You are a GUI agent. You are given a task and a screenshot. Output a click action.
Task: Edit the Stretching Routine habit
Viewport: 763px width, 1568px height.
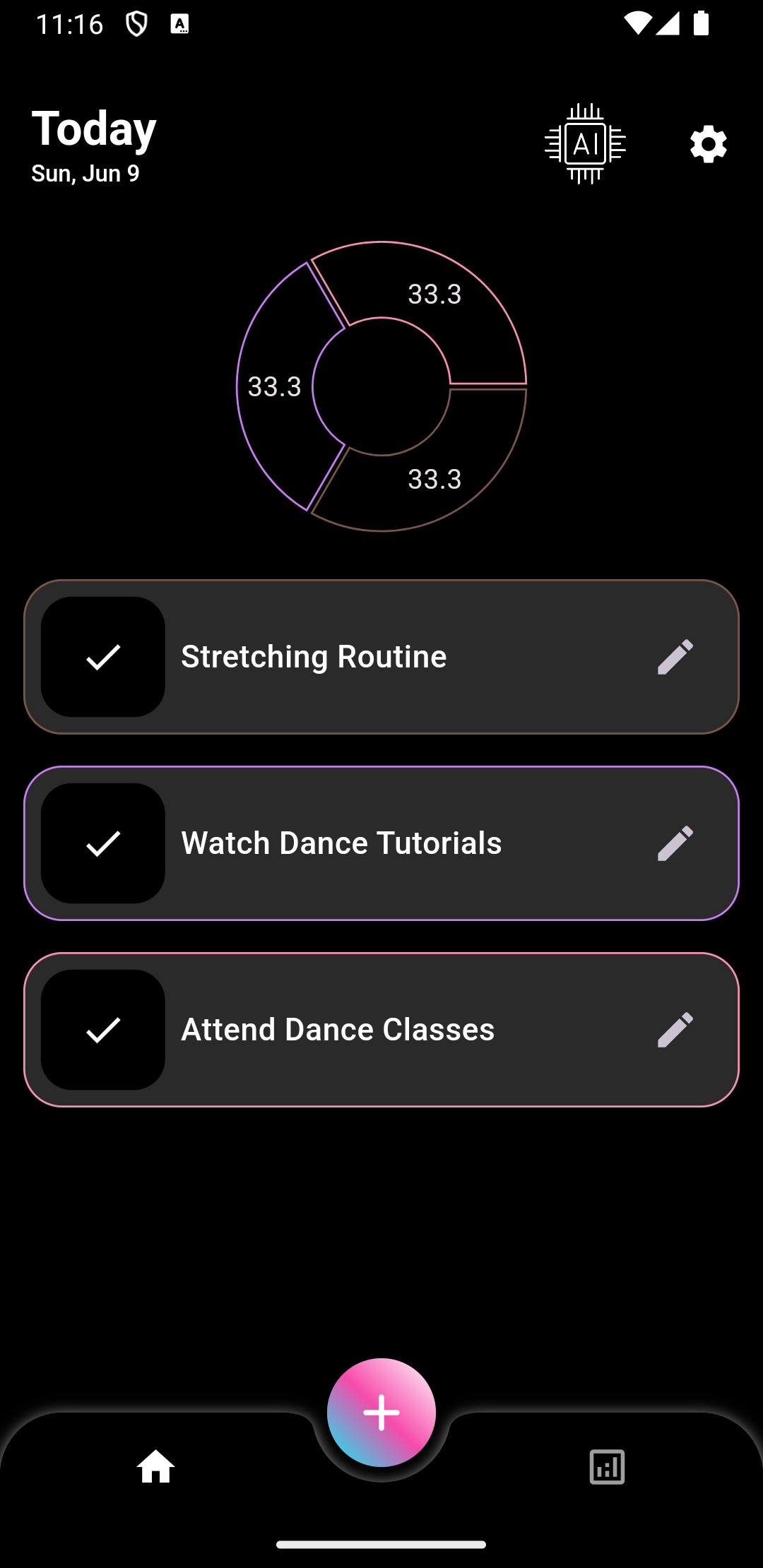point(675,657)
